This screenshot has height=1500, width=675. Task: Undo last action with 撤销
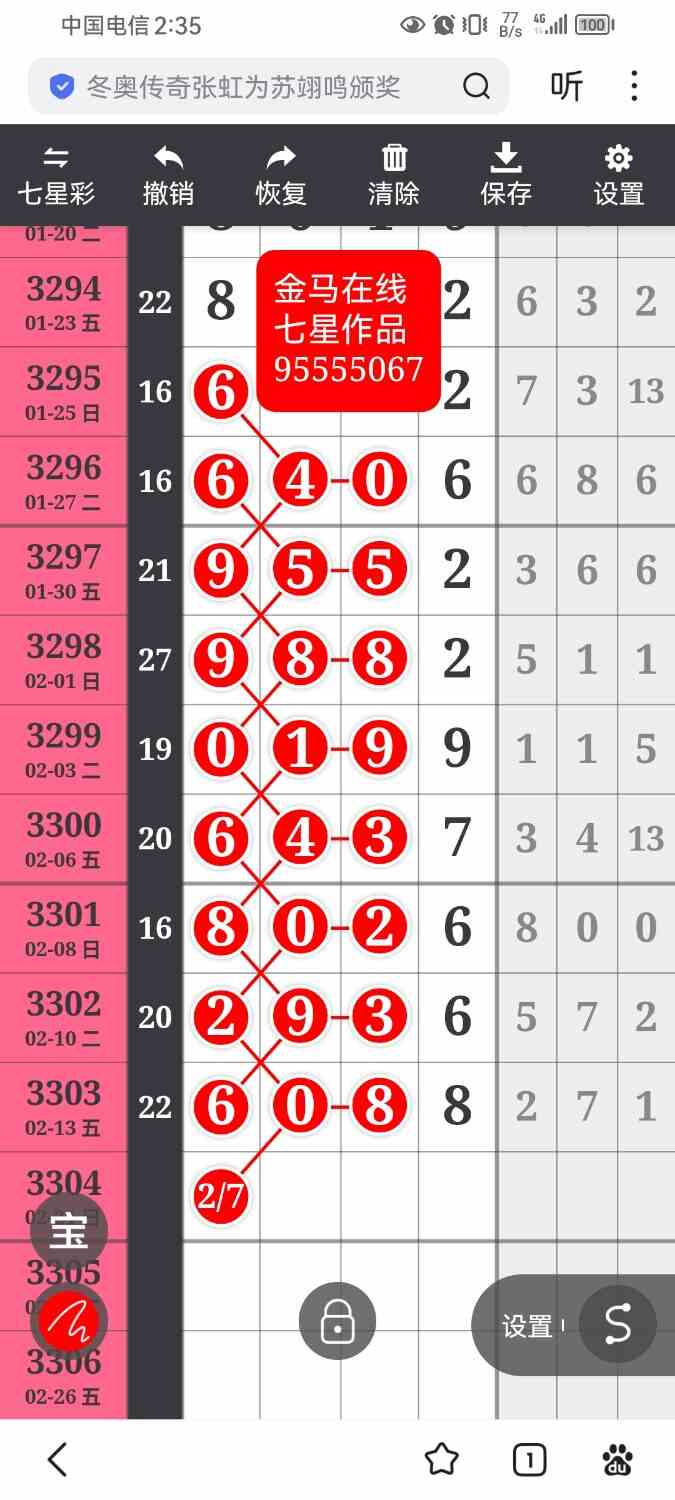click(168, 175)
